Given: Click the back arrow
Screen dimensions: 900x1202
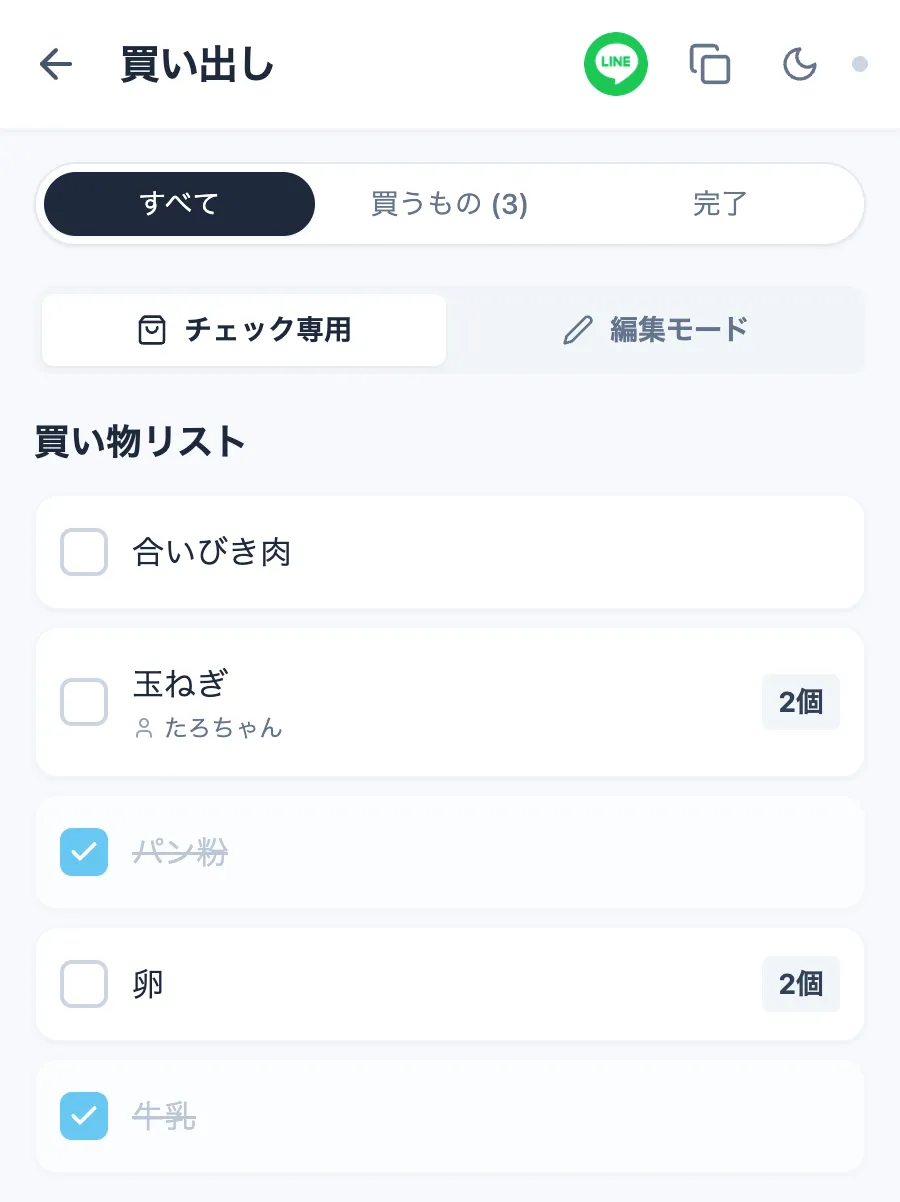Looking at the screenshot, I should (57, 63).
